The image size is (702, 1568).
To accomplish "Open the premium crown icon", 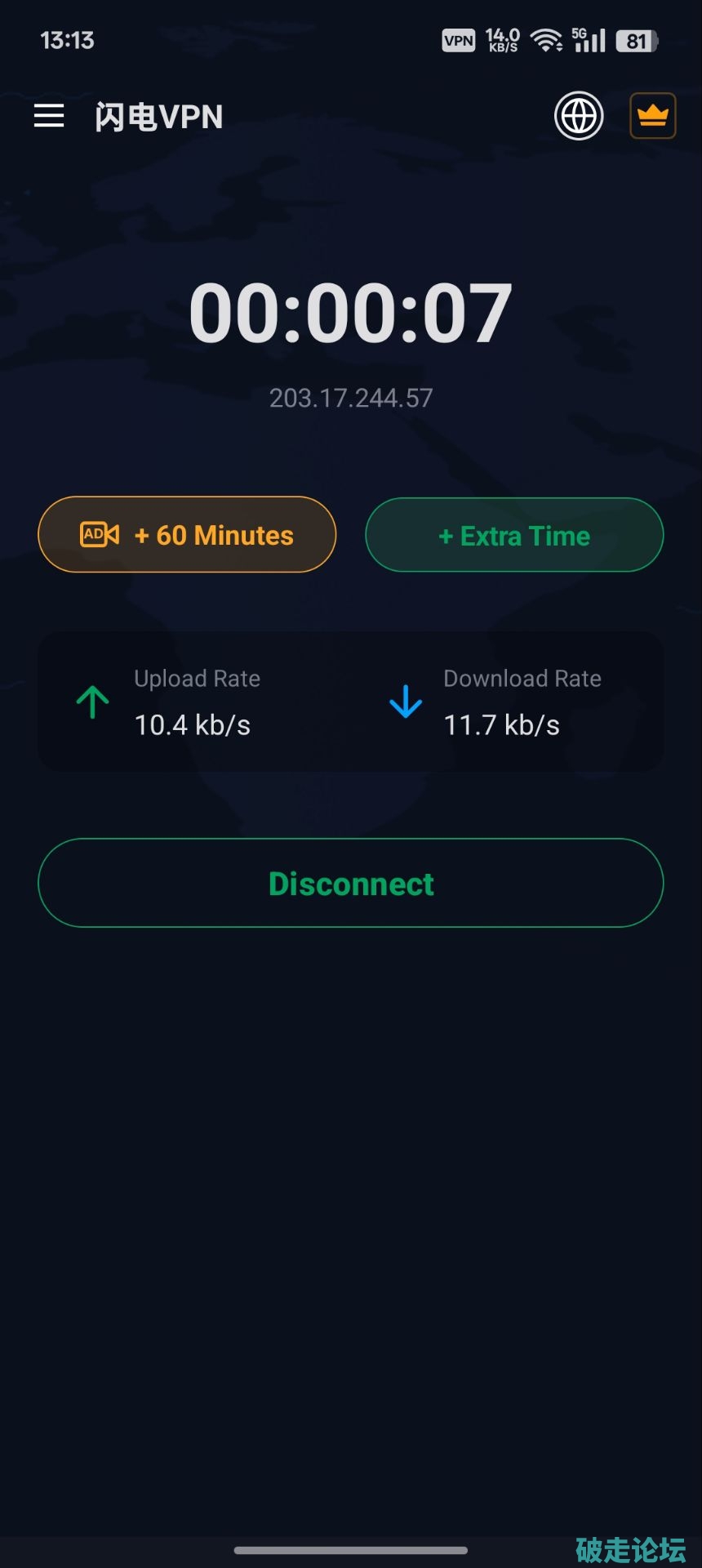I will pos(652,116).
